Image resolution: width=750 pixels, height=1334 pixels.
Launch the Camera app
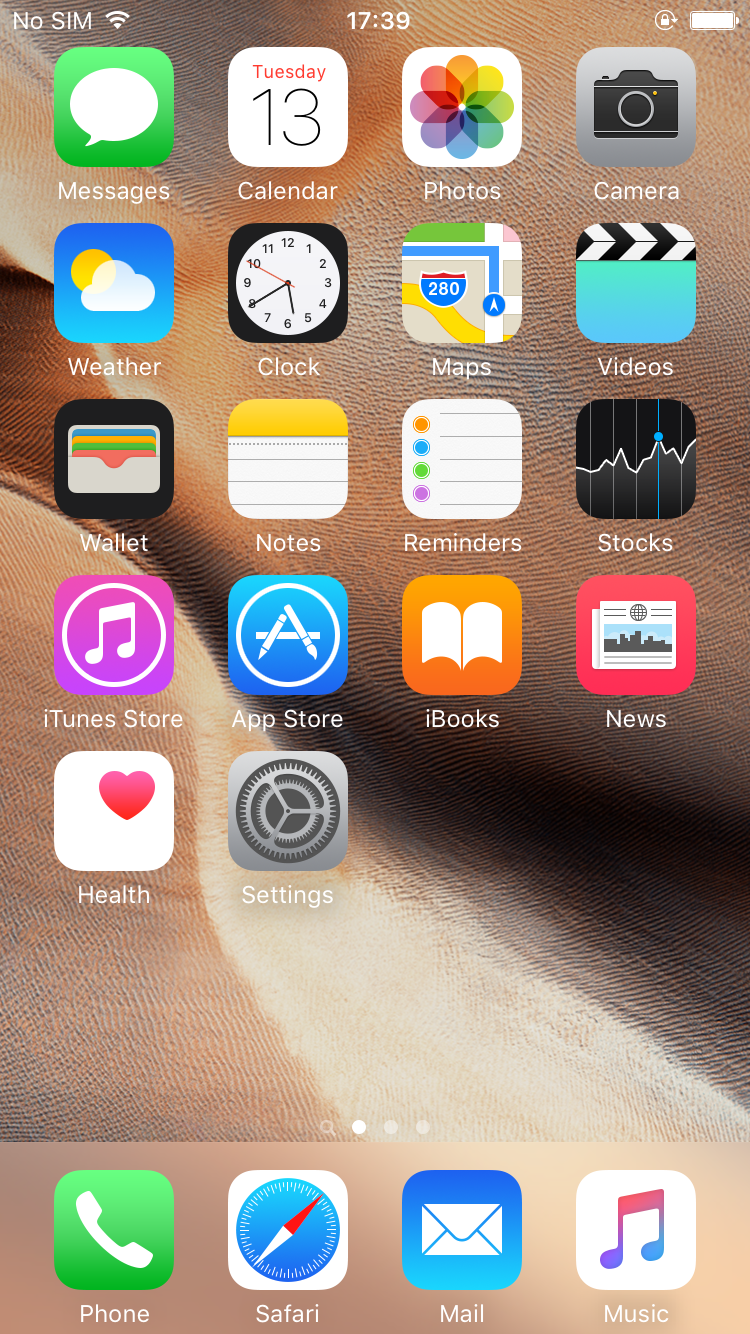click(636, 107)
